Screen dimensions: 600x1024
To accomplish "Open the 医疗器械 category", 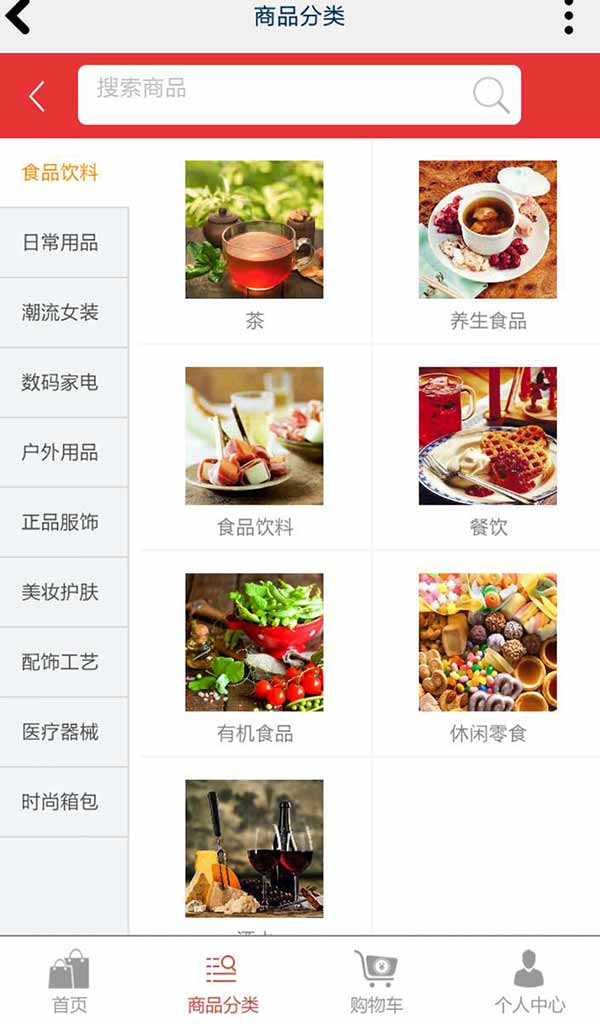I will point(62,733).
